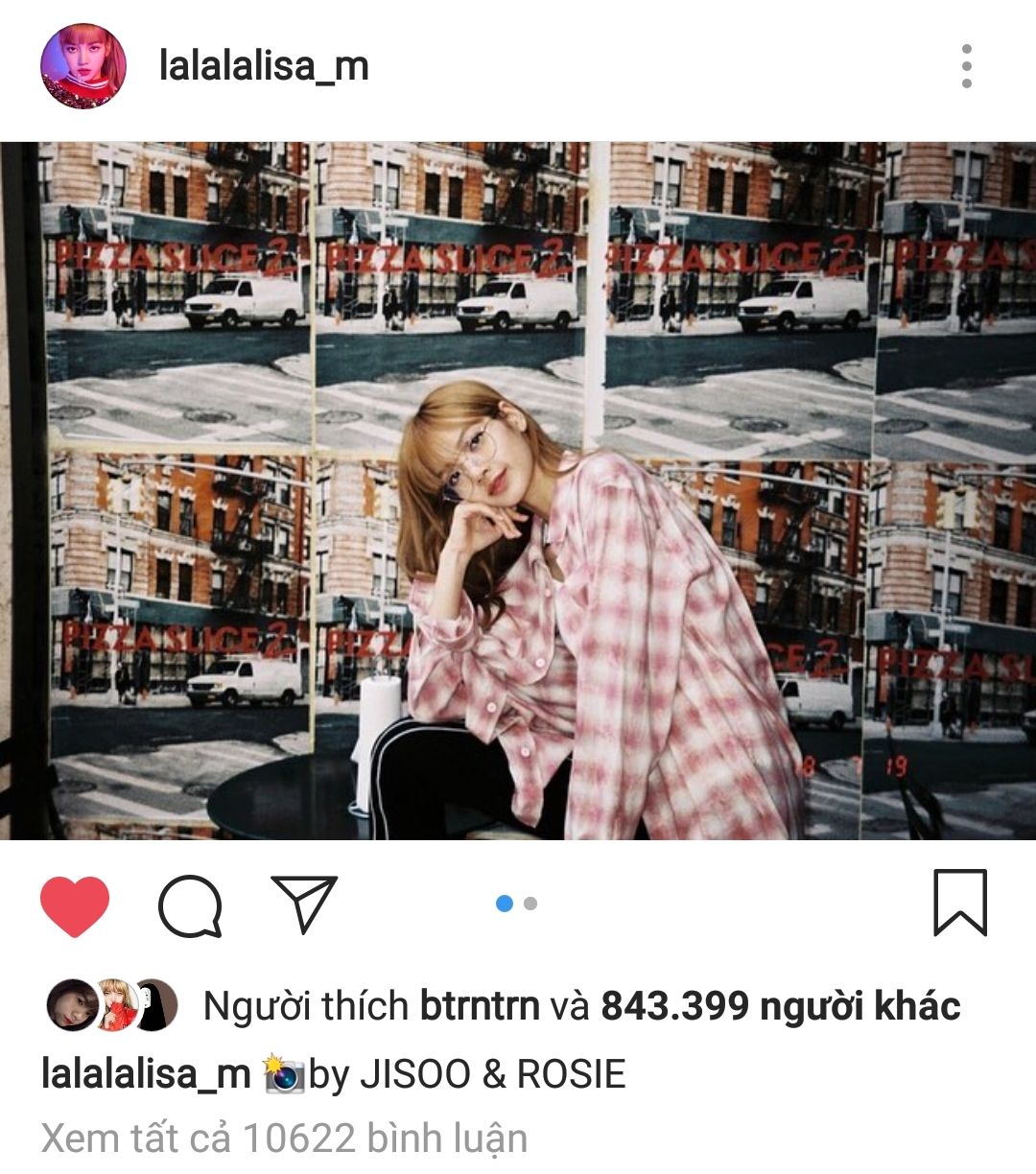Save the post with the bookmark icon
Image resolution: width=1036 pixels, height=1174 pixels.
pyautogui.click(x=960, y=903)
